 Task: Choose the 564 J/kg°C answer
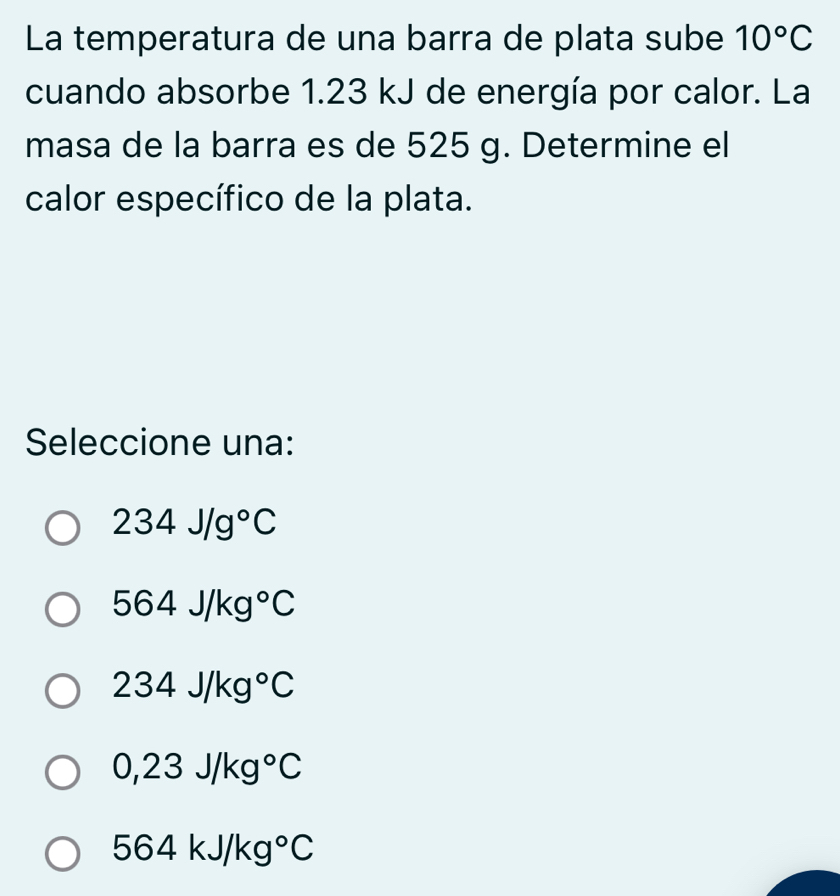[x=63, y=608]
